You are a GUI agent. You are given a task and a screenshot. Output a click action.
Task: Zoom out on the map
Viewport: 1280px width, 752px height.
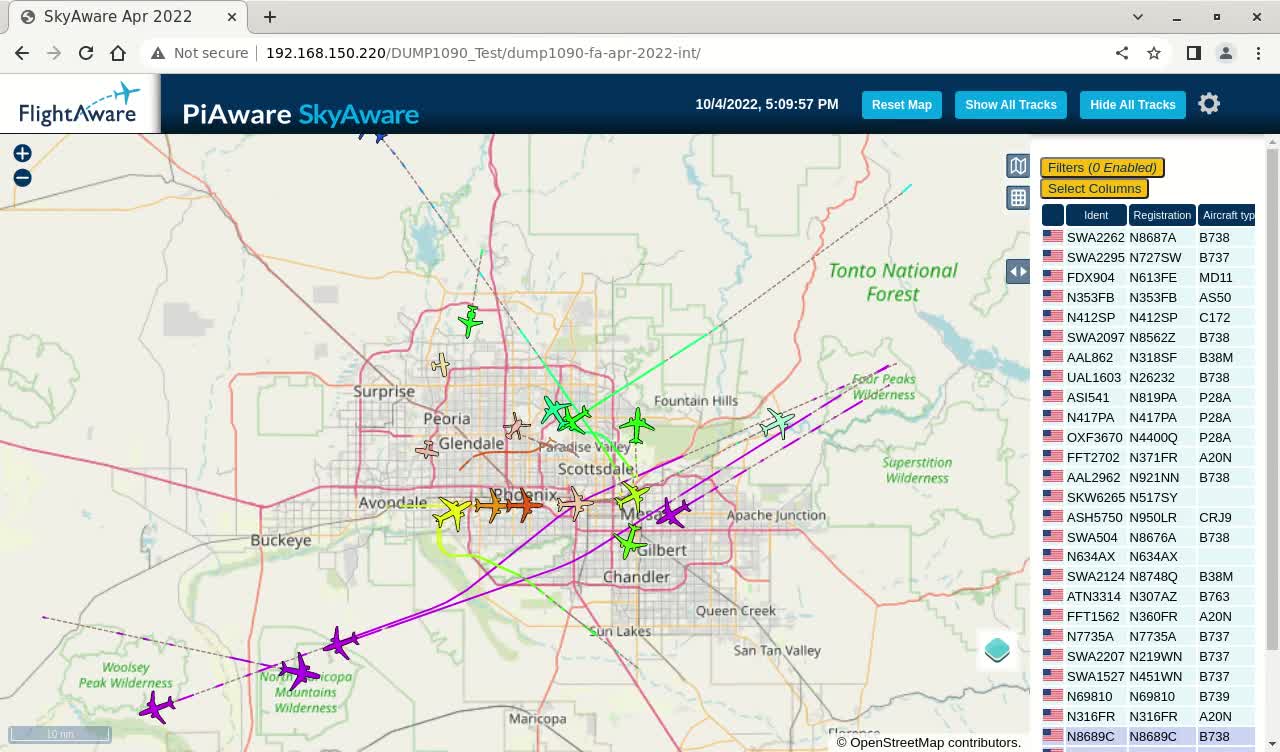coord(22,178)
